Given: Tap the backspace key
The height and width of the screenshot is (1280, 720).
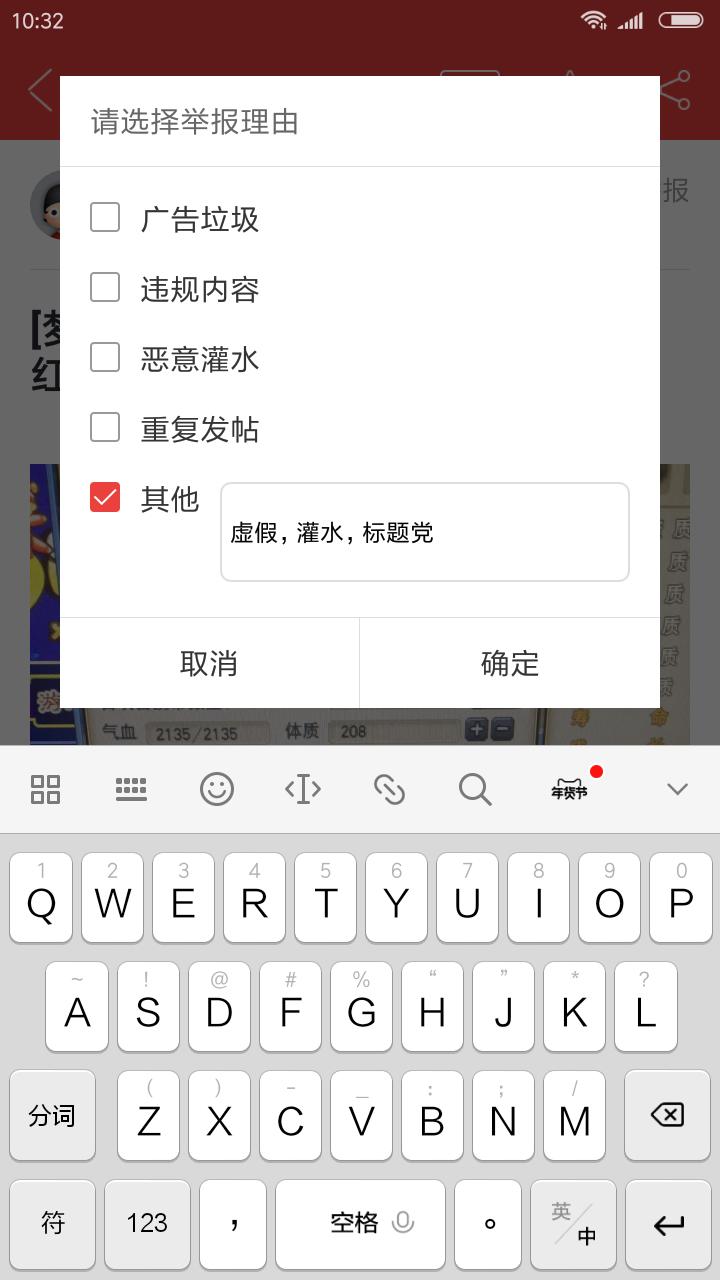Looking at the screenshot, I should click(667, 1115).
